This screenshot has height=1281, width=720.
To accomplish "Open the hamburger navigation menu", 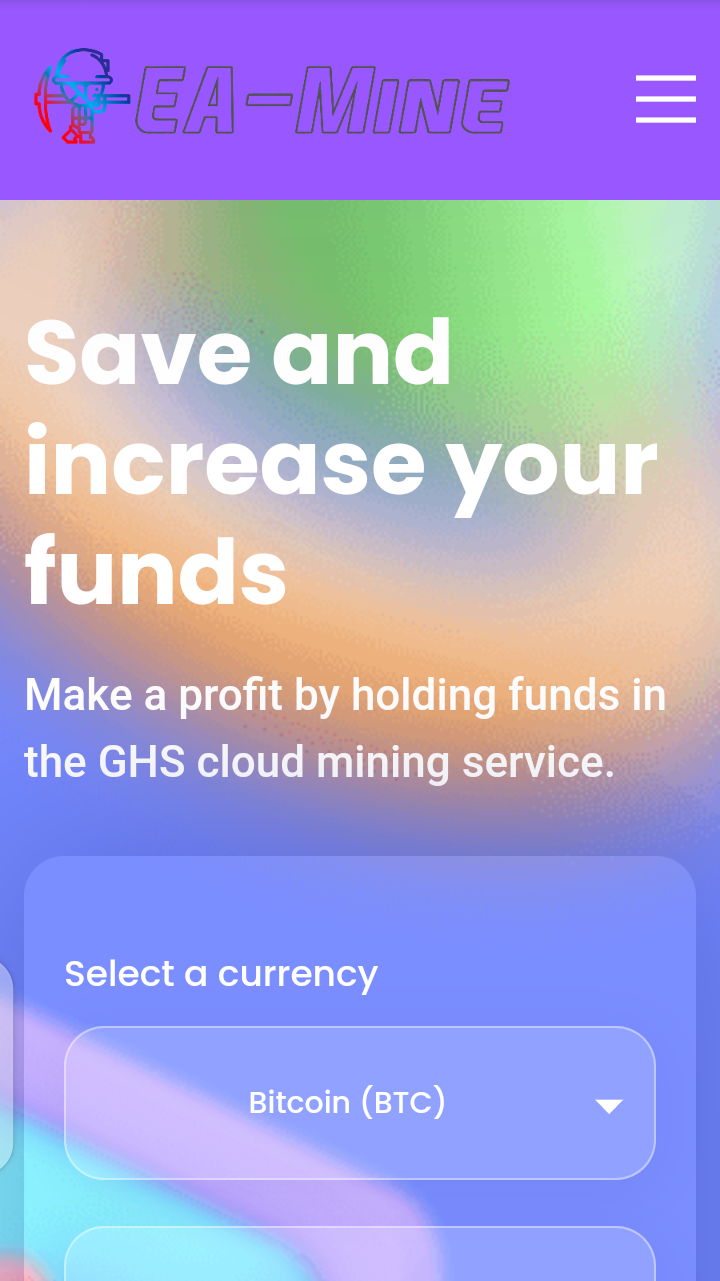I will 665,99.
